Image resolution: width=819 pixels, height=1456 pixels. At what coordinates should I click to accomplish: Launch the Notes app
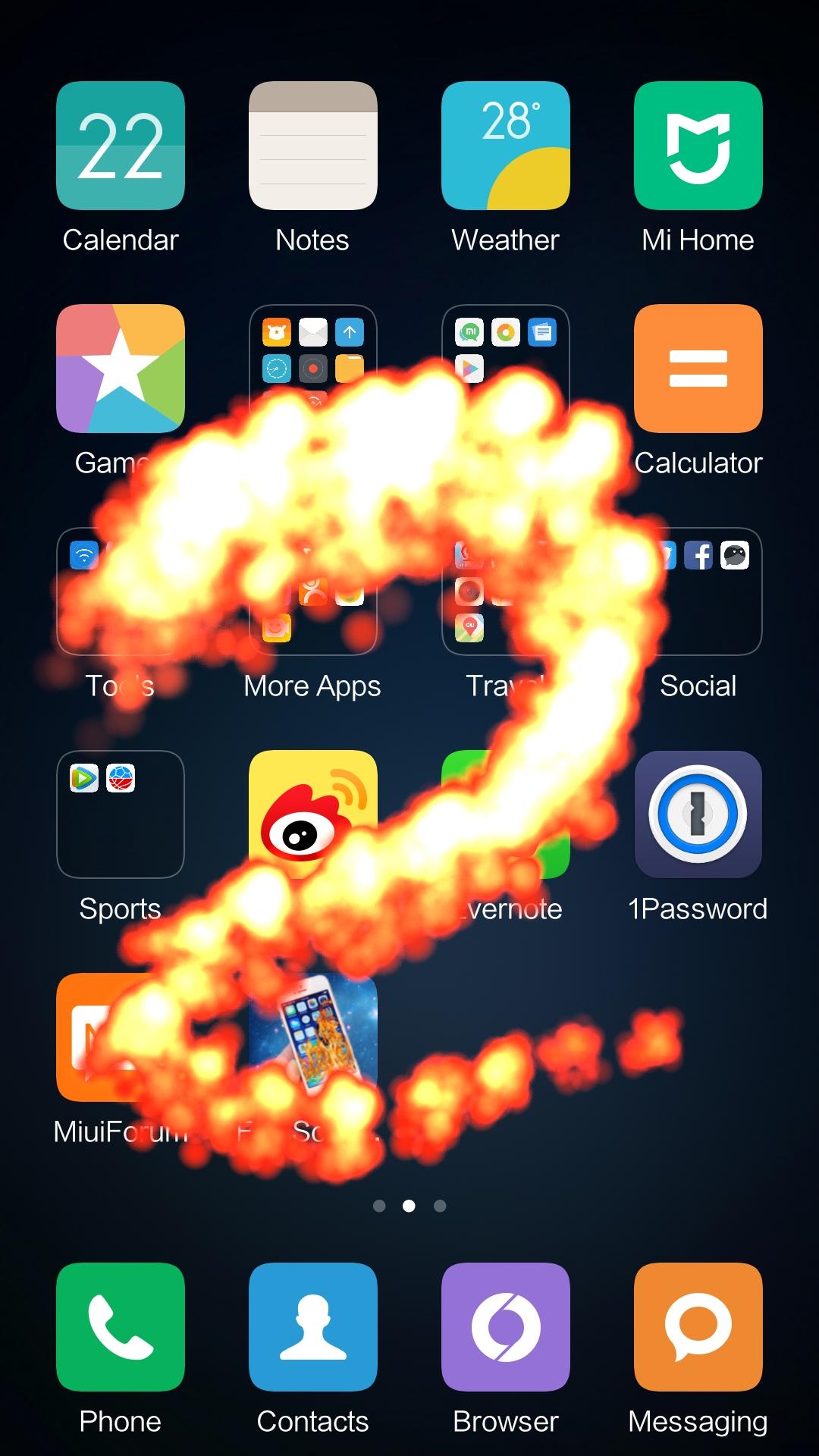[x=313, y=146]
